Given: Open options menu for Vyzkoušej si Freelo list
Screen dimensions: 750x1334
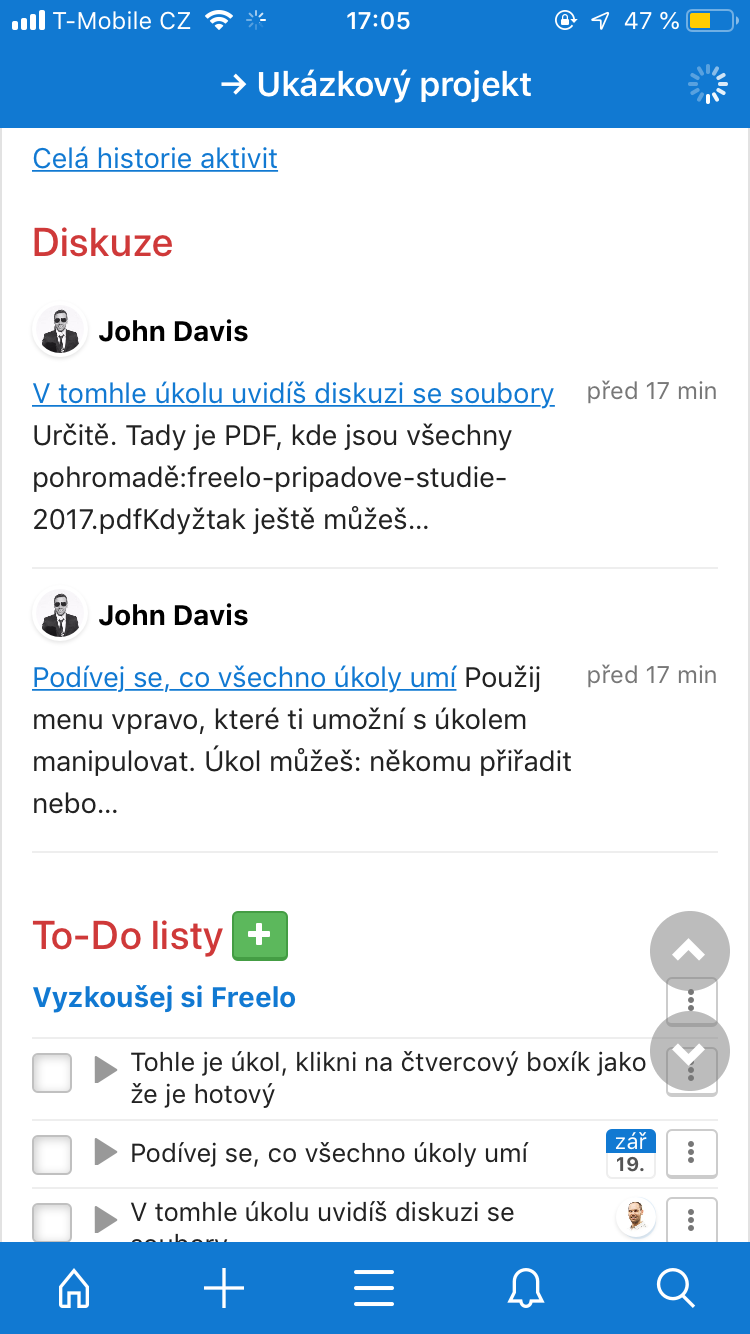Looking at the screenshot, I should [691, 1000].
